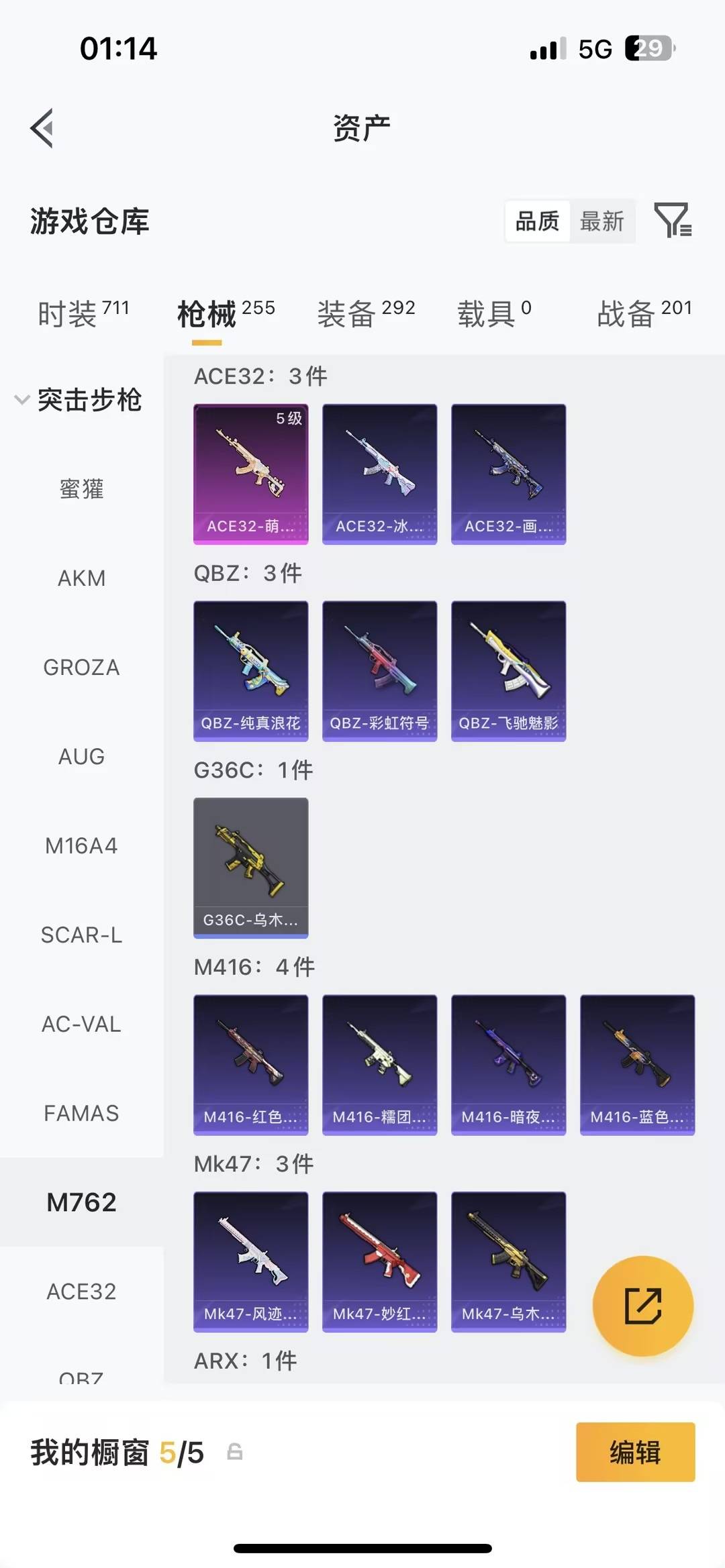The height and width of the screenshot is (1568, 725).
Task: Select GROZA in the weapon list
Action: point(81,668)
